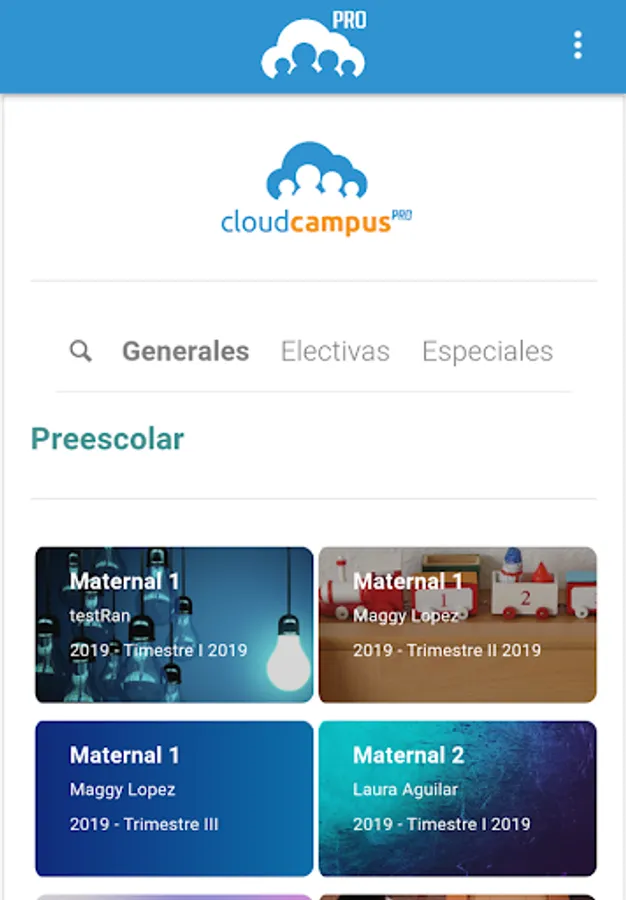Open Maternal 1 Trimestre III course
The height and width of the screenshot is (900, 626).
pyautogui.click(x=174, y=798)
